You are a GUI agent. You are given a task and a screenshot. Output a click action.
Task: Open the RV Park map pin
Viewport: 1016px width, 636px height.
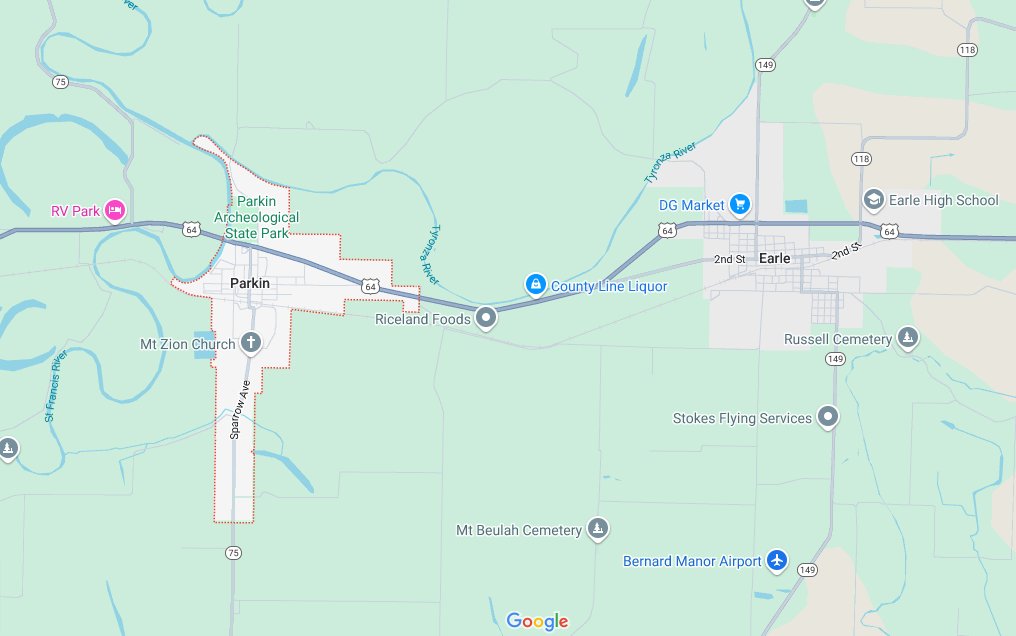[115, 211]
